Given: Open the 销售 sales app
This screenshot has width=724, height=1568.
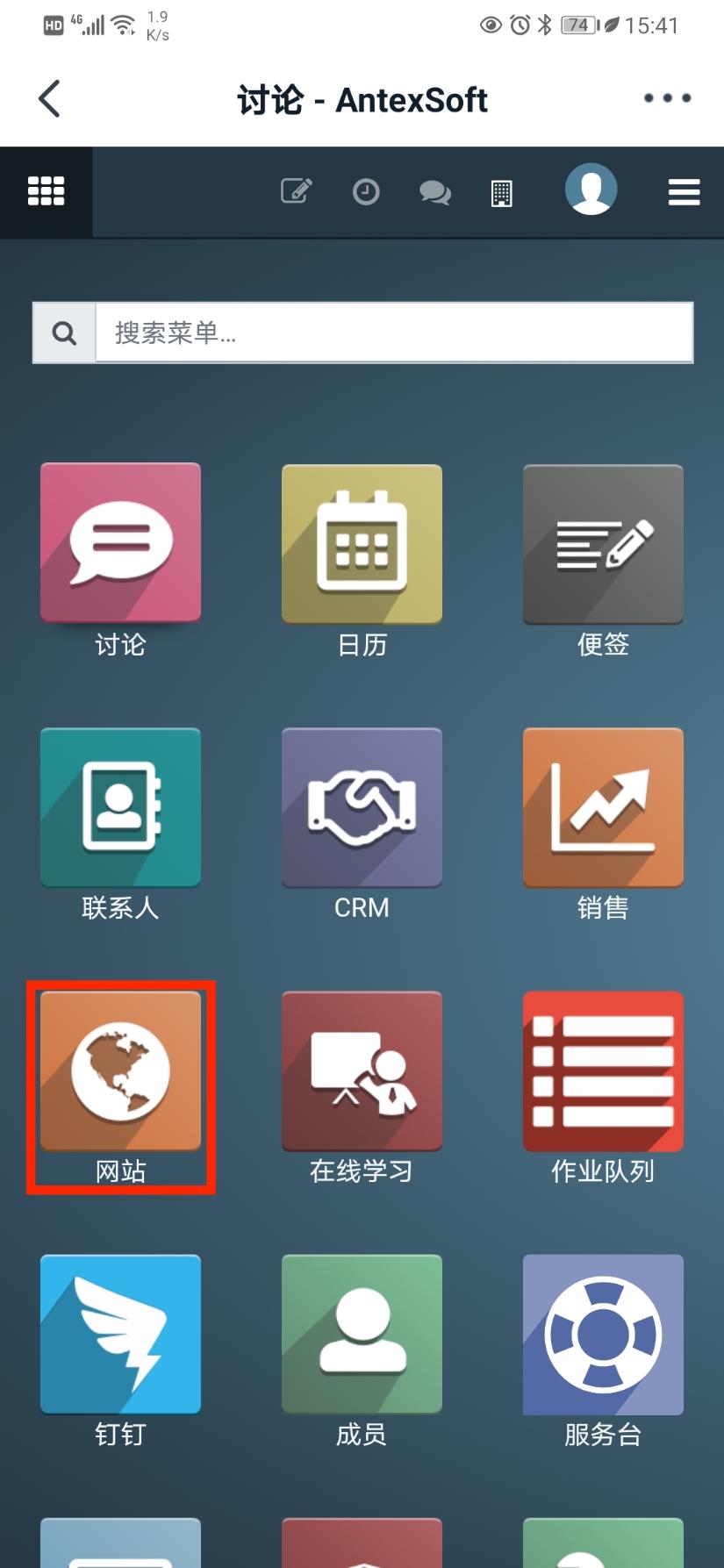Looking at the screenshot, I should (x=603, y=807).
